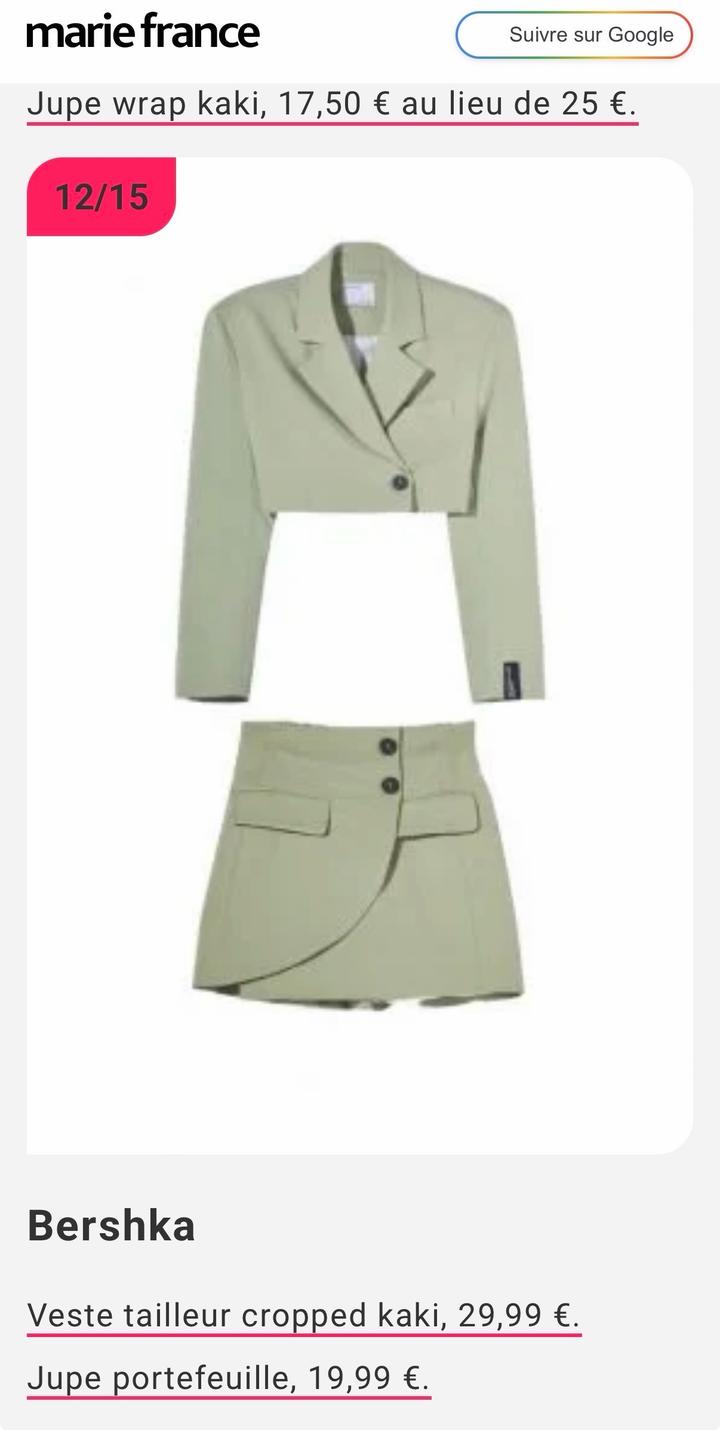Go to marie france homepage
The width and height of the screenshot is (720, 1430).
(x=143, y=32)
